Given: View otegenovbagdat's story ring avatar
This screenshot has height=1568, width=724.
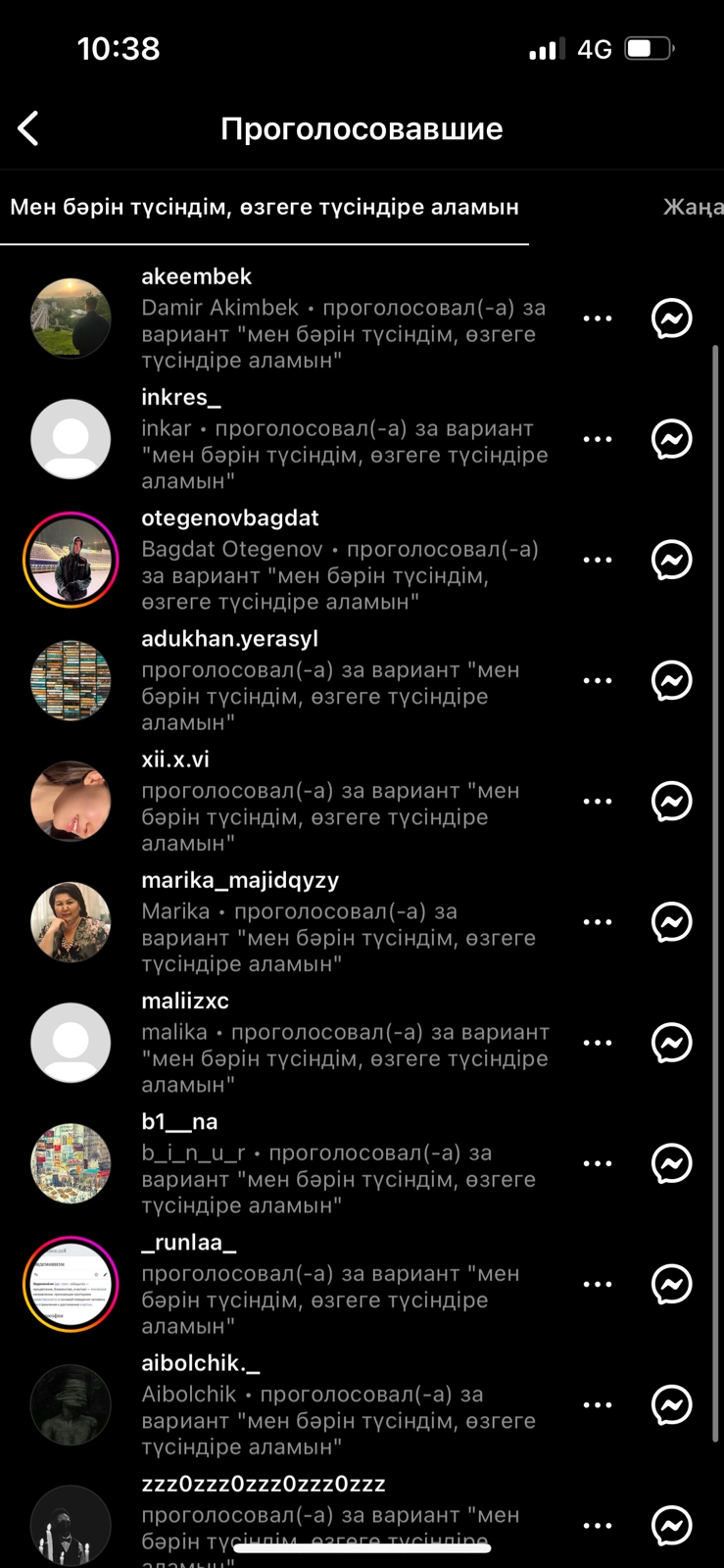Looking at the screenshot, I should 71,560.
